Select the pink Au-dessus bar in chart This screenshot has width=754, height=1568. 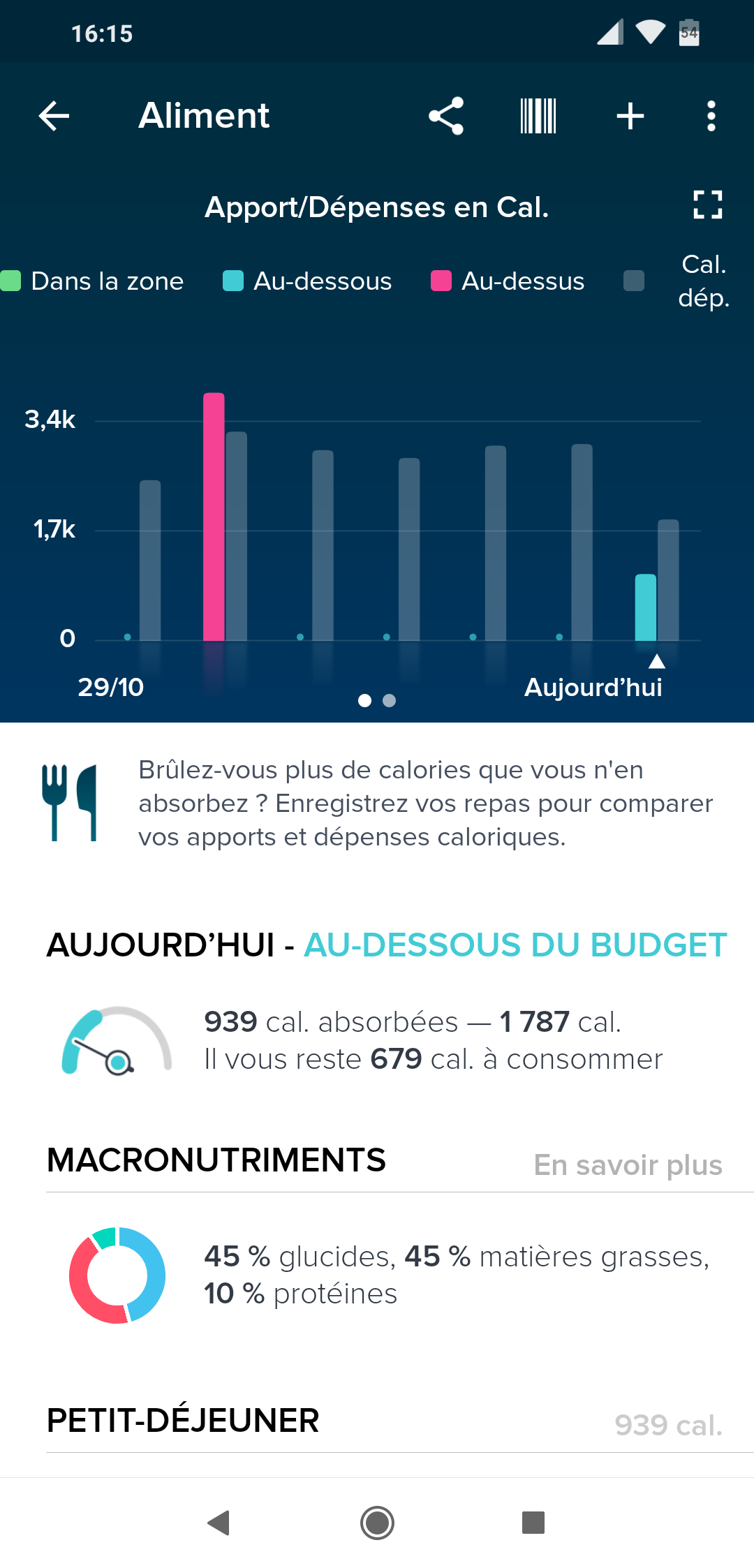(x=214, y=517)
